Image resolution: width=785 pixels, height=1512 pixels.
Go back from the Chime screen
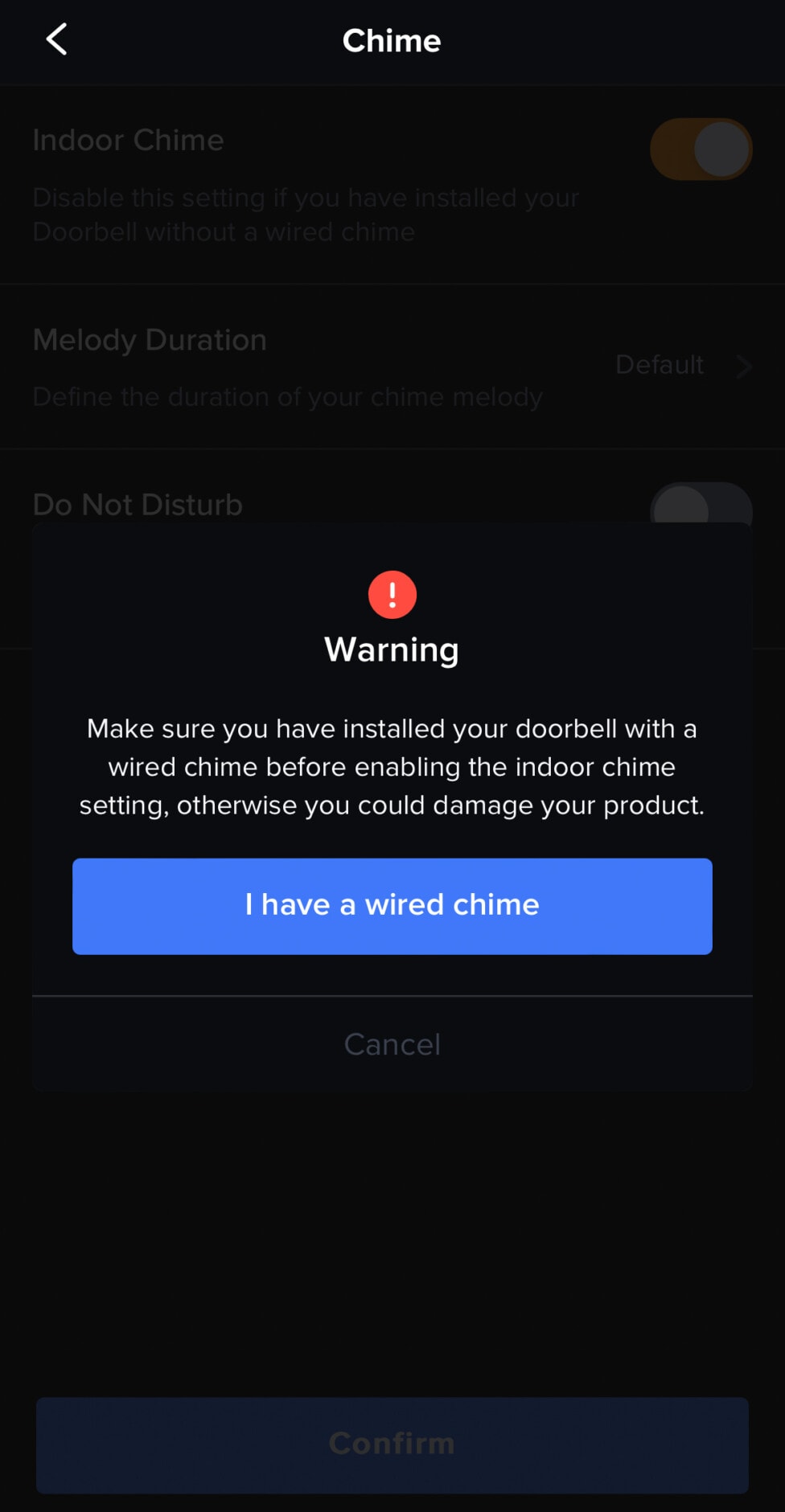tap(56, 39)
